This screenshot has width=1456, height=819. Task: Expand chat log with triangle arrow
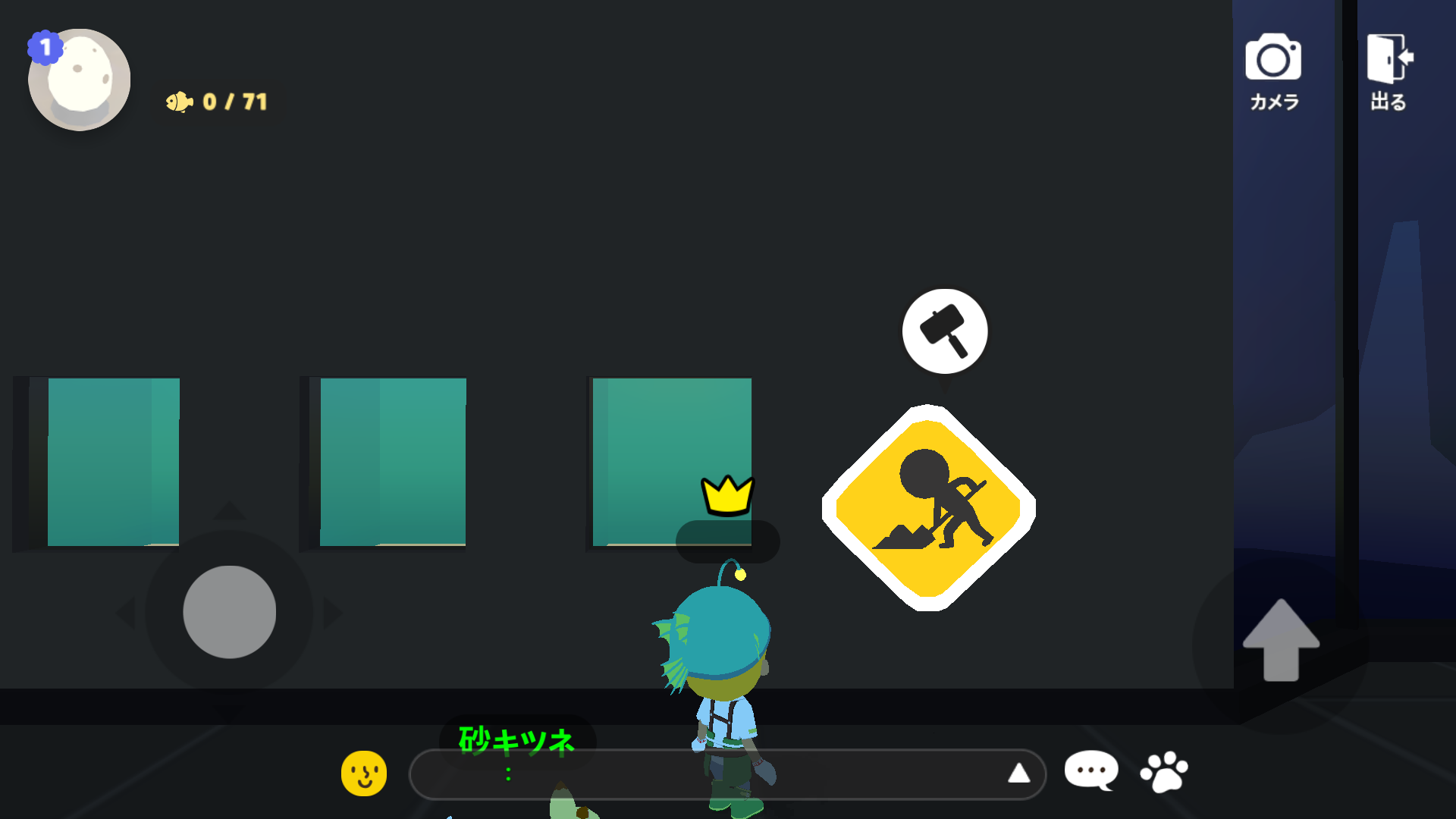tap(1018, 773)
